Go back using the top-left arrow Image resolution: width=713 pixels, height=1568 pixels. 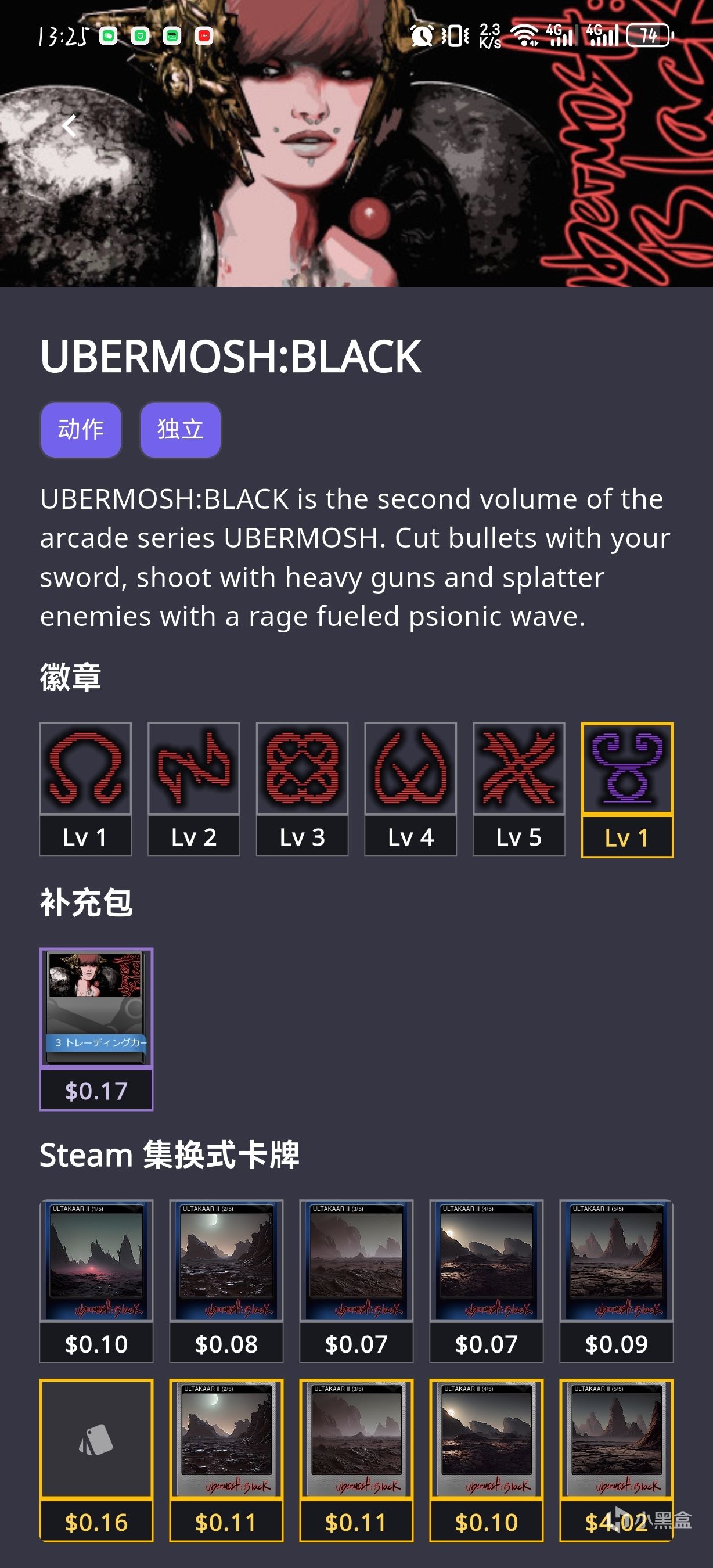70,126
